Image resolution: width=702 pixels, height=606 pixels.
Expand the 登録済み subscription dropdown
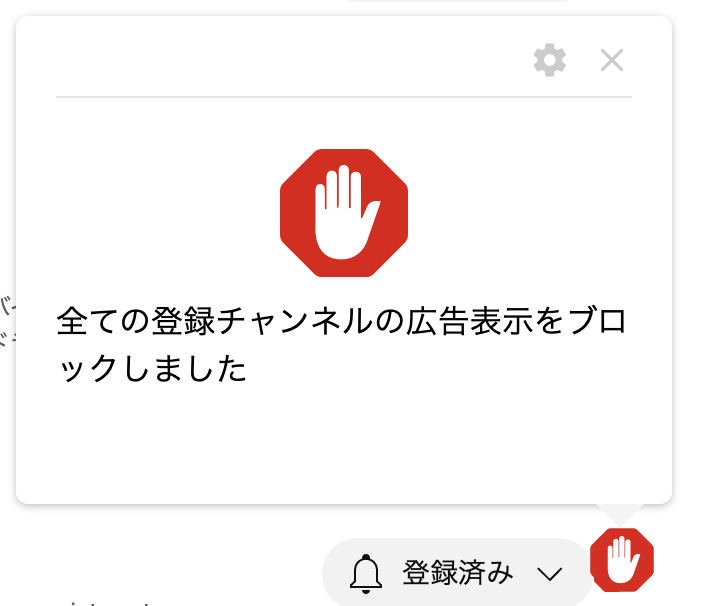pos(551,573)
